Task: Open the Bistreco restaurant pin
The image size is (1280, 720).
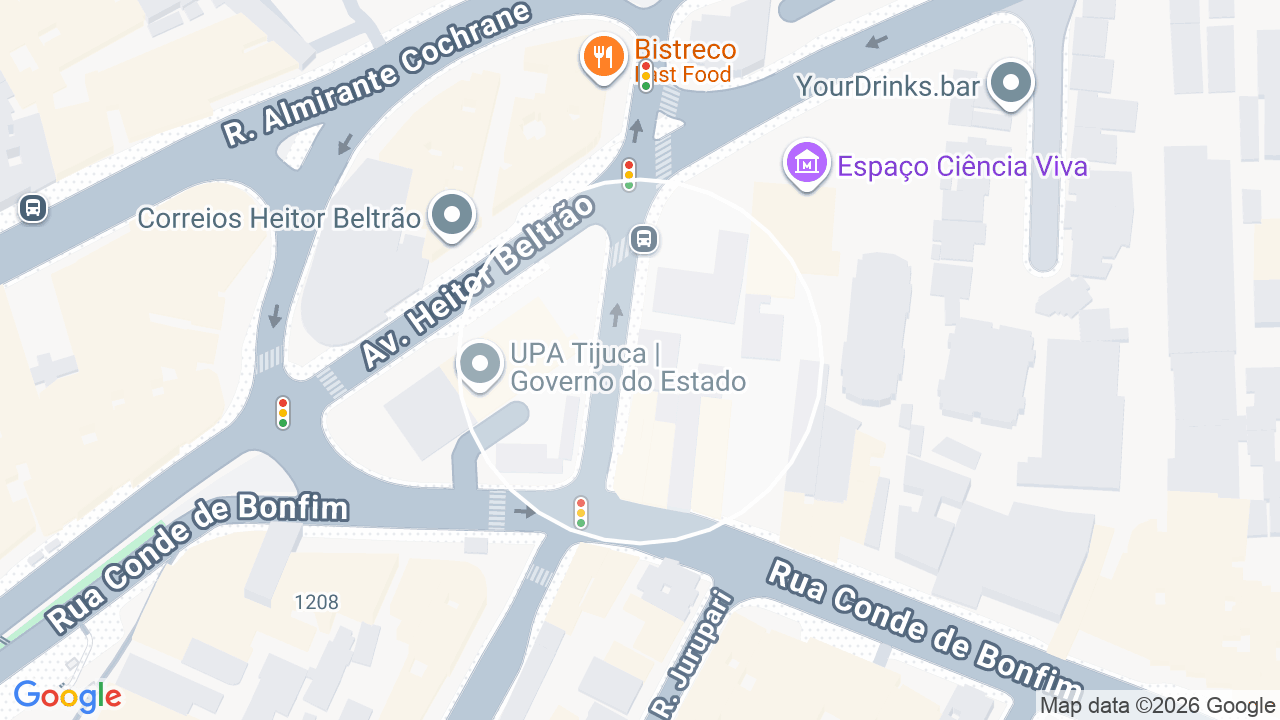Action: coord(603,59)
